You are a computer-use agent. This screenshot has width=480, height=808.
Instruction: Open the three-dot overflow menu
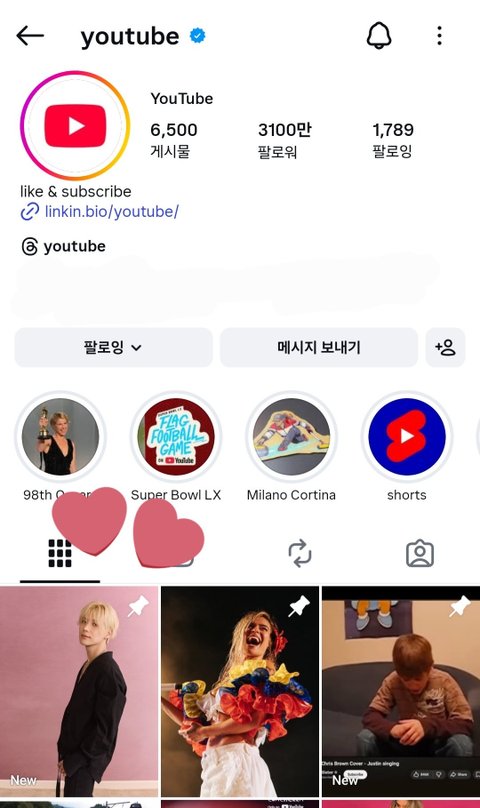(x=439, y=36)
